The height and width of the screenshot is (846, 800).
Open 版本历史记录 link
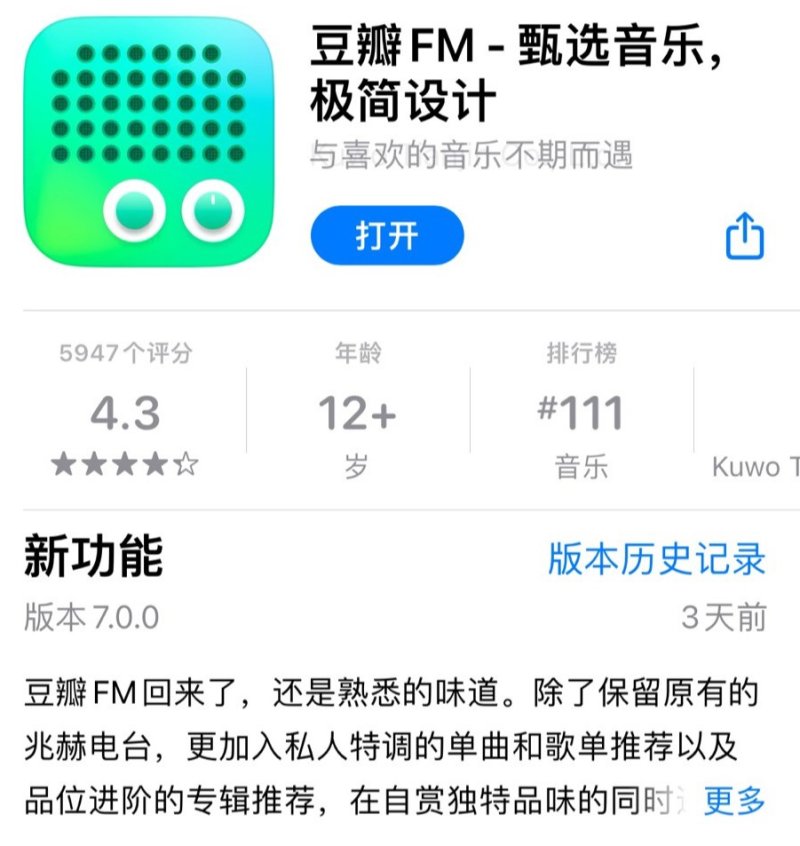[656, 559]
